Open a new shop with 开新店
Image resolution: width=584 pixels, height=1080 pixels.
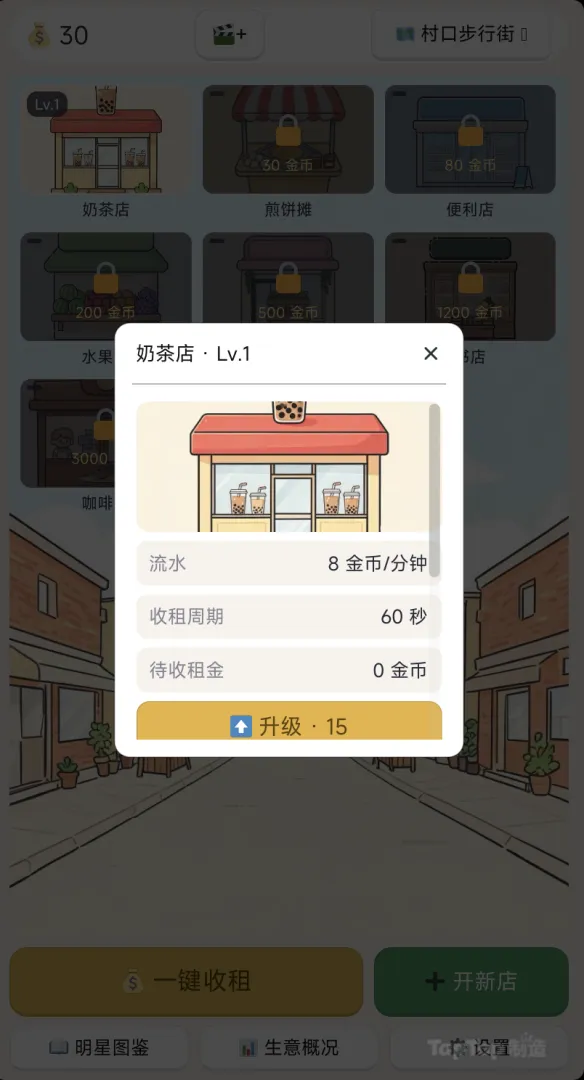471,982
